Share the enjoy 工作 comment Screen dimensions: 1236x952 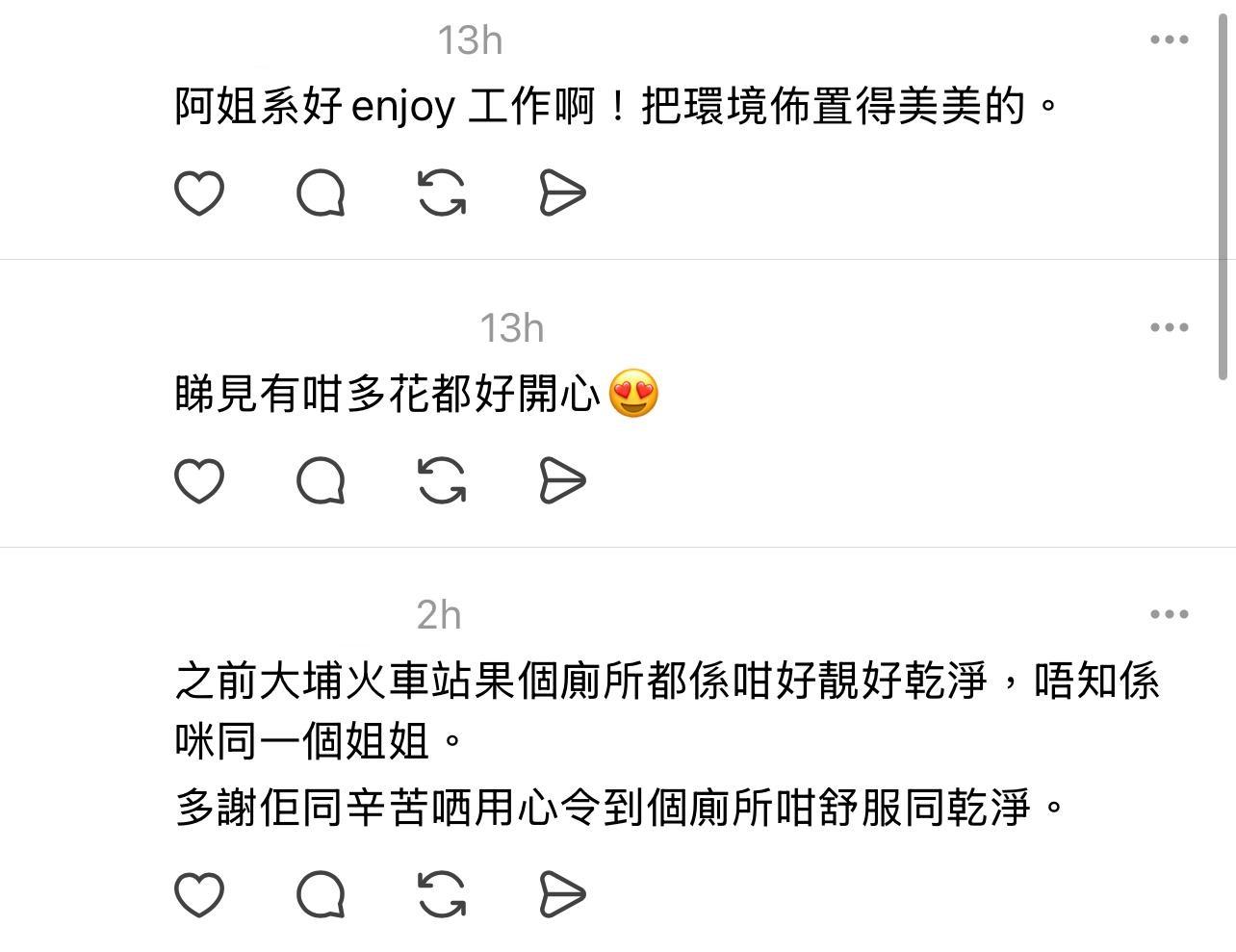[562, 193]
